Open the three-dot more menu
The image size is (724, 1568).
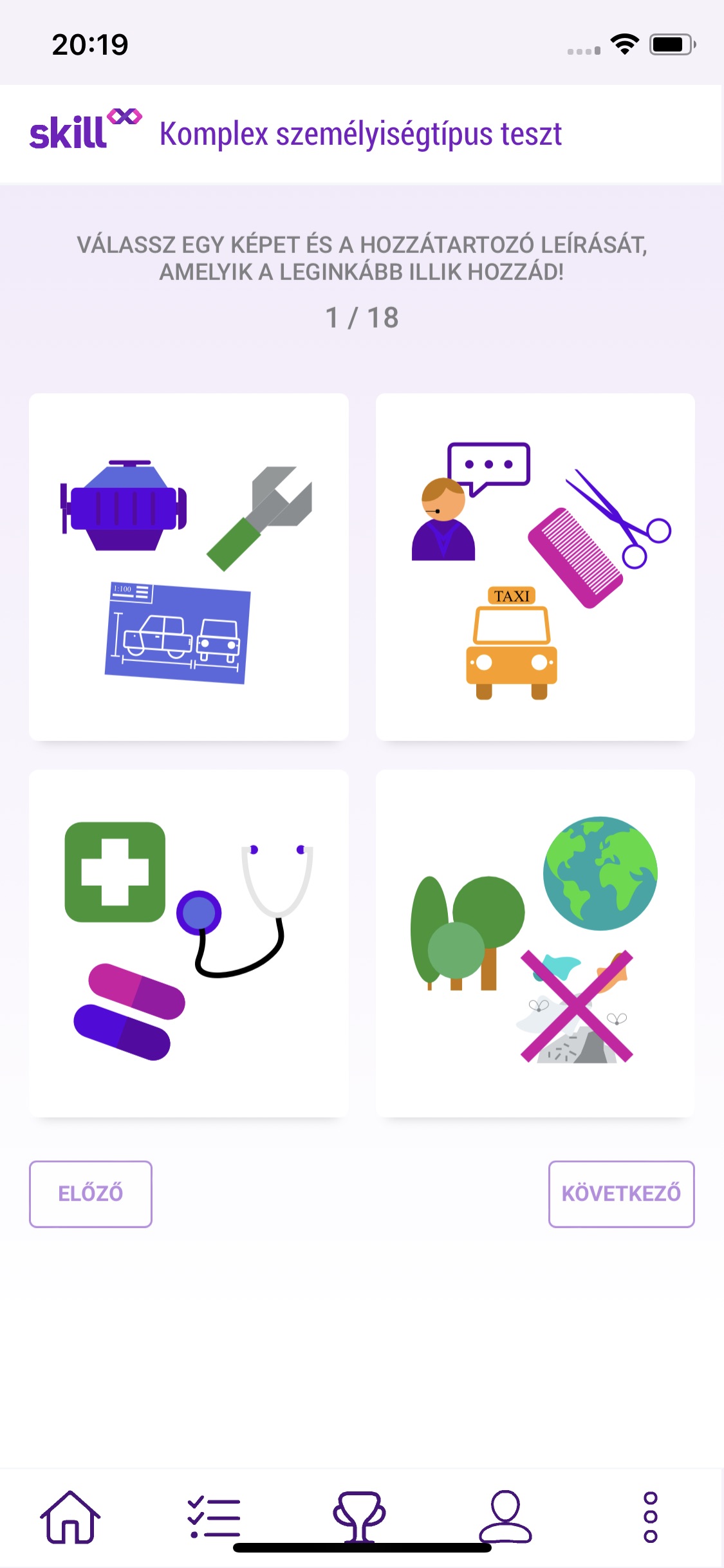click(651, 1517)
